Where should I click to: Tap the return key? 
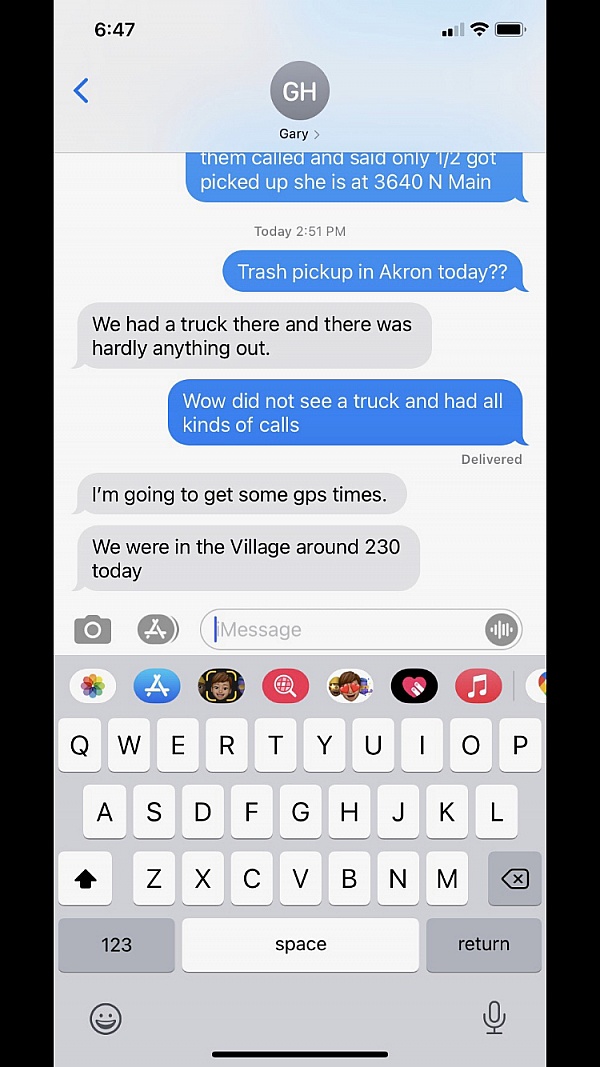(483, 944)
